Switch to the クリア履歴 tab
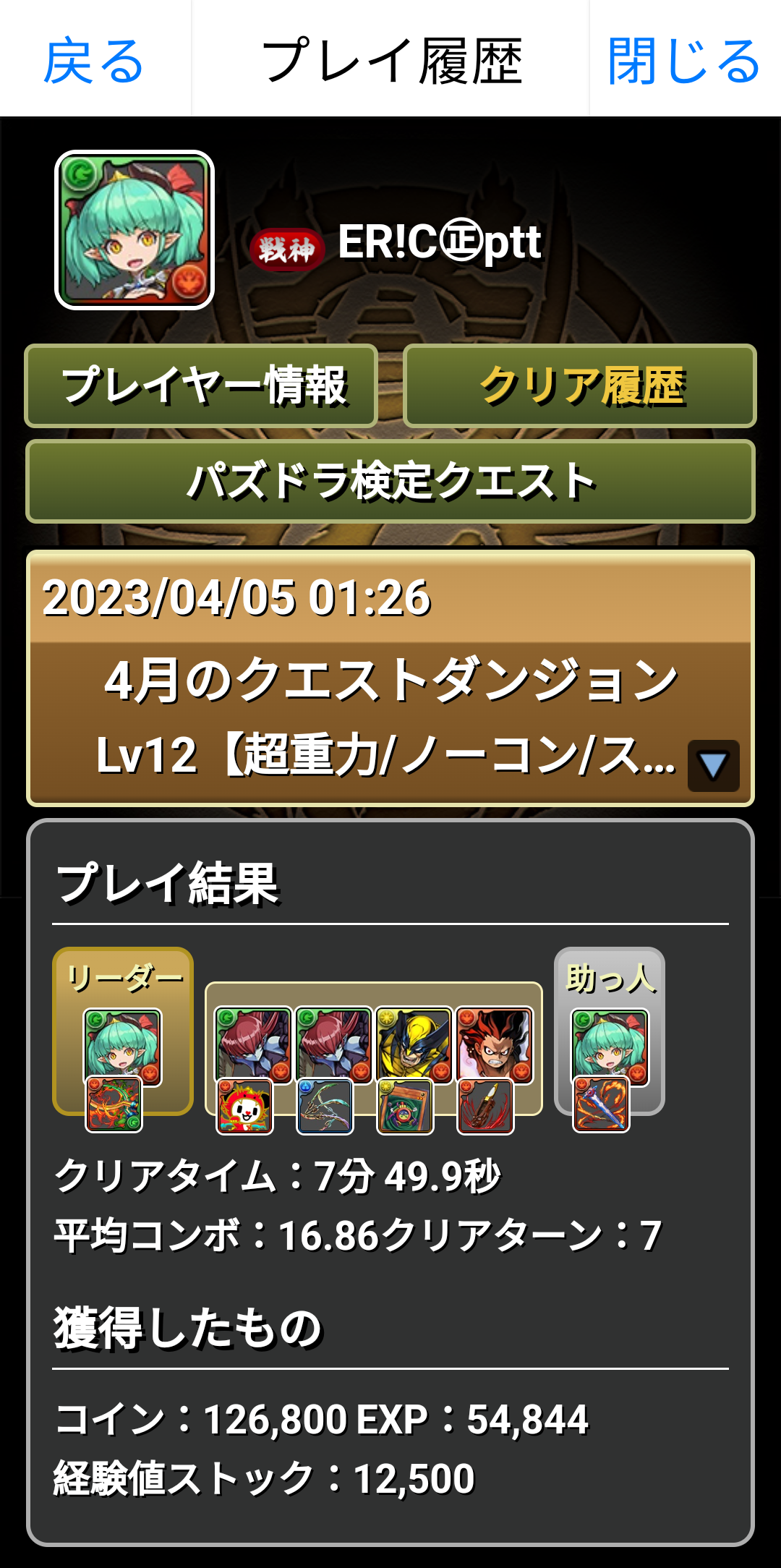The width and height of the screenshot is (781, 1568). pyautogui.click(x=580, y=385)
